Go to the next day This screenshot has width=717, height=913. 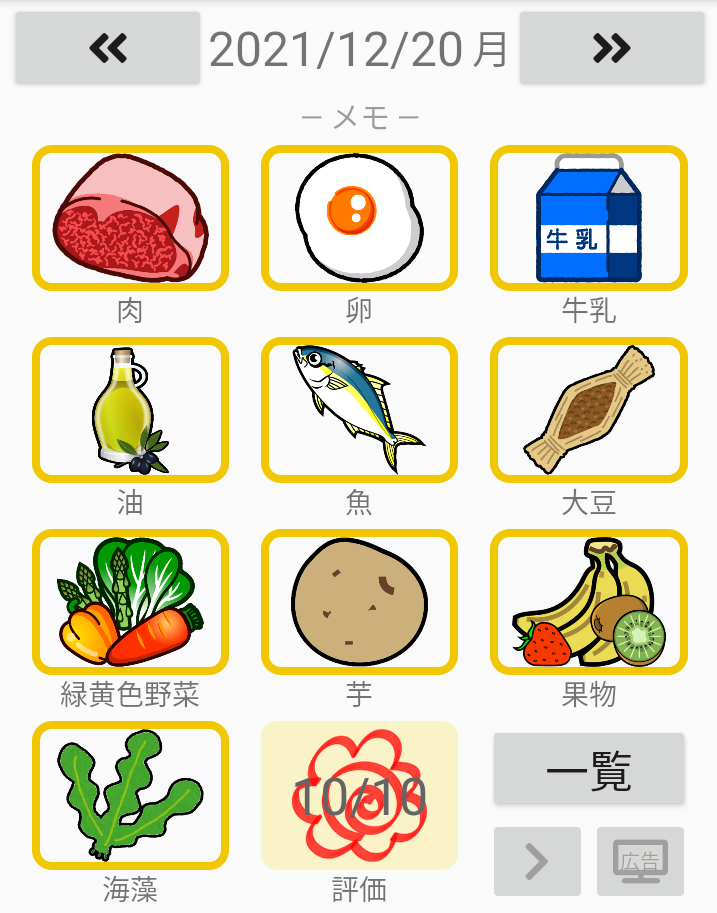611,48
